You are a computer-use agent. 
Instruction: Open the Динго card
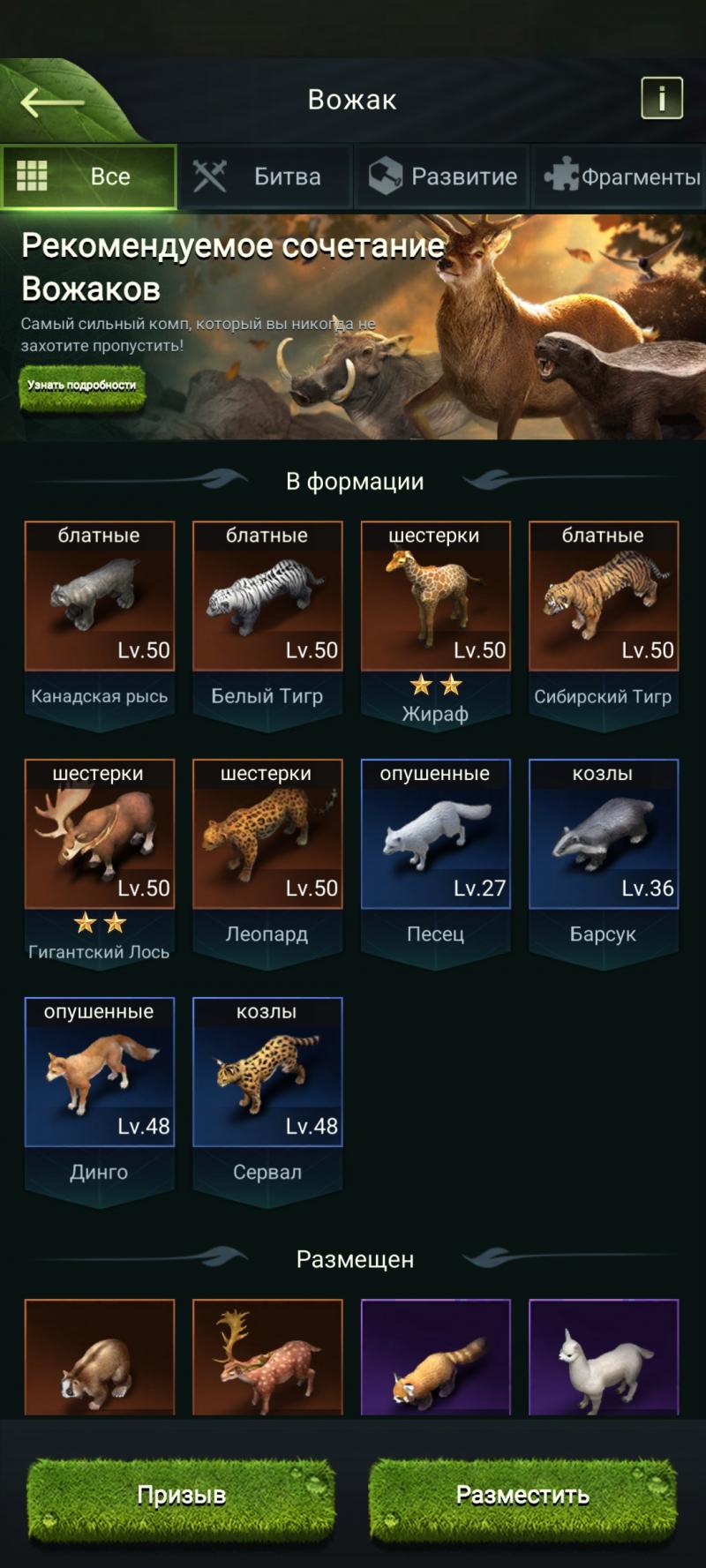coord(100,1085)
